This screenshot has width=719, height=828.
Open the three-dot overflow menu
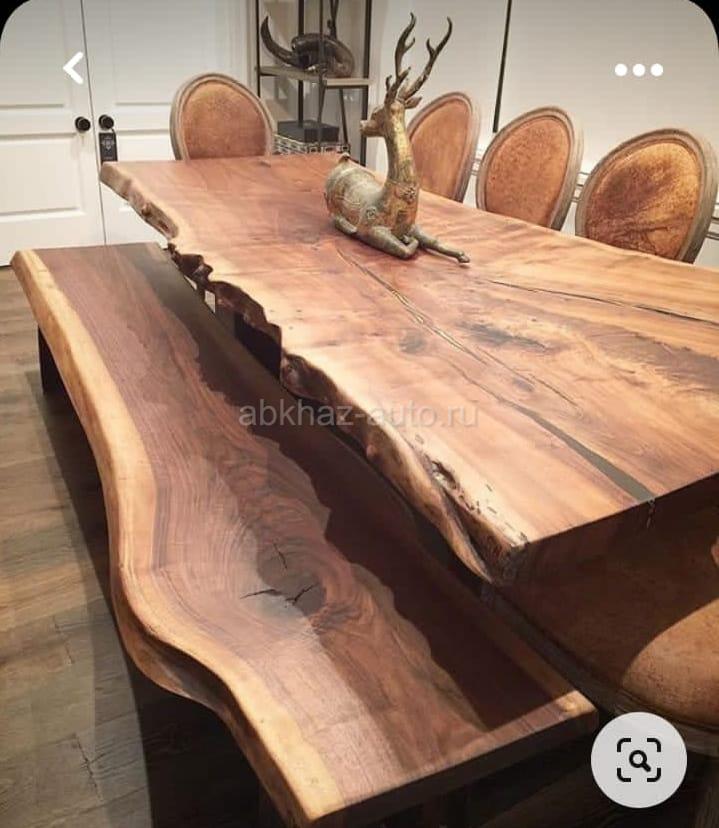click(638, 70)
